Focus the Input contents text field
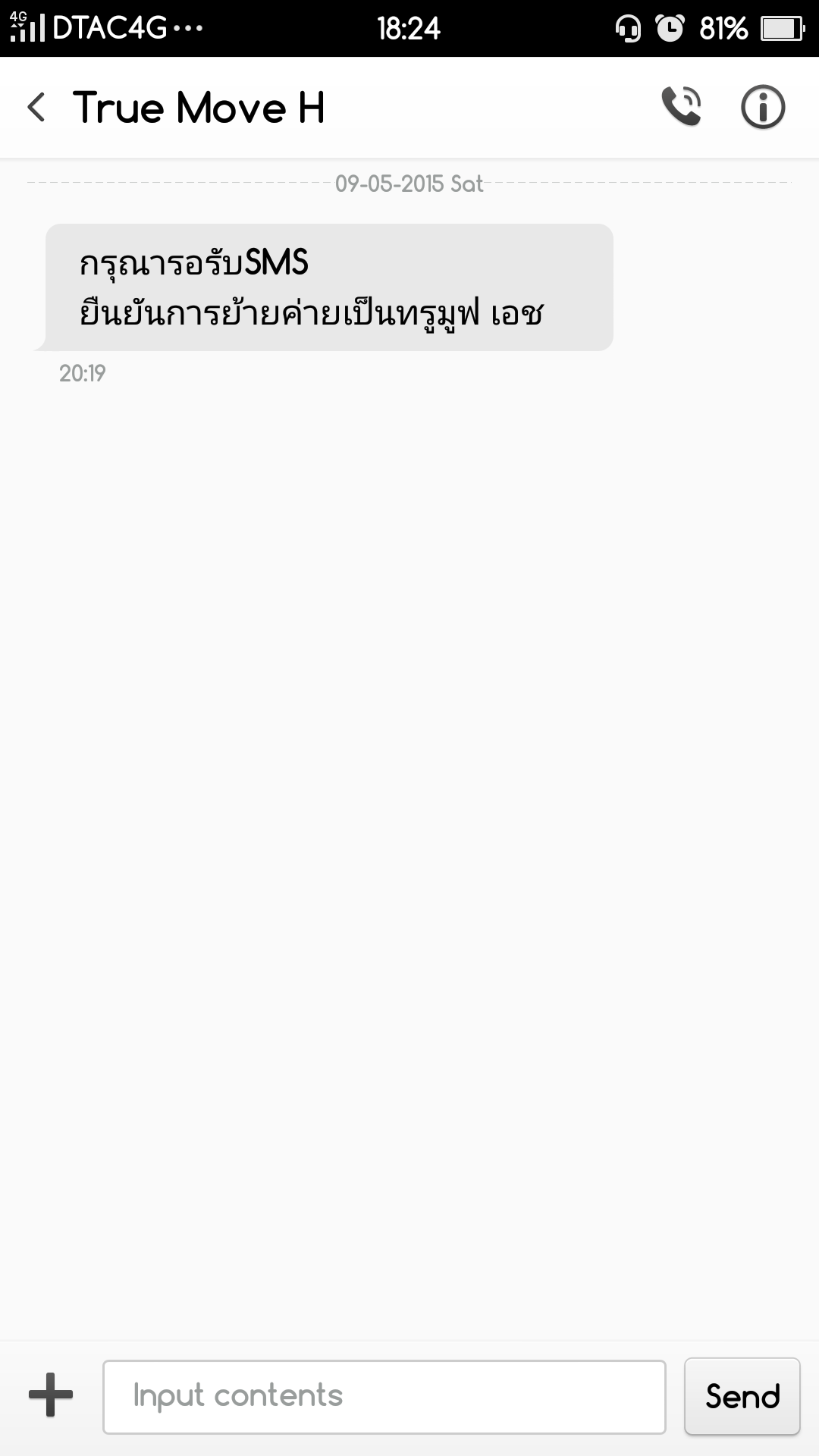The width and height of the screenshot is (819, 1456). tap(384, 1397)
